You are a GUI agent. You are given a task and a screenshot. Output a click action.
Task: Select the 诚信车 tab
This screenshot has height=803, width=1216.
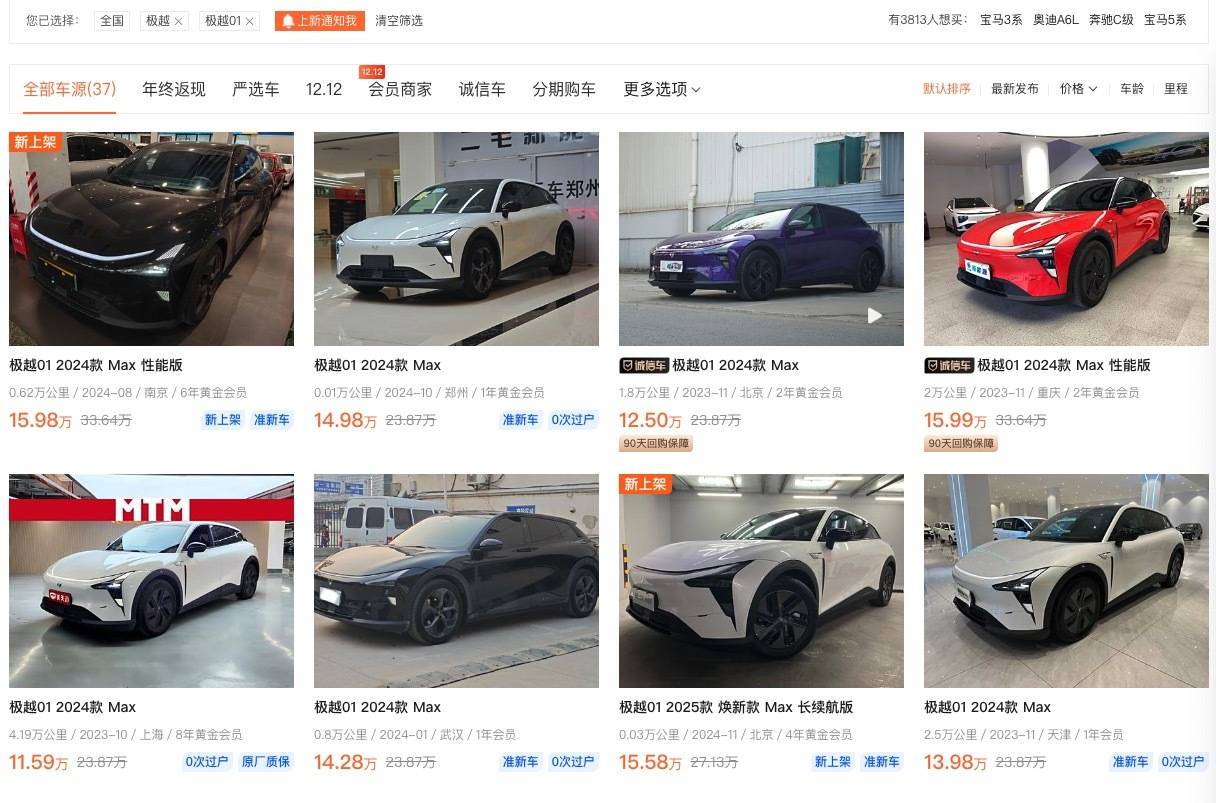pyautogui.click(x=482, y=89)
